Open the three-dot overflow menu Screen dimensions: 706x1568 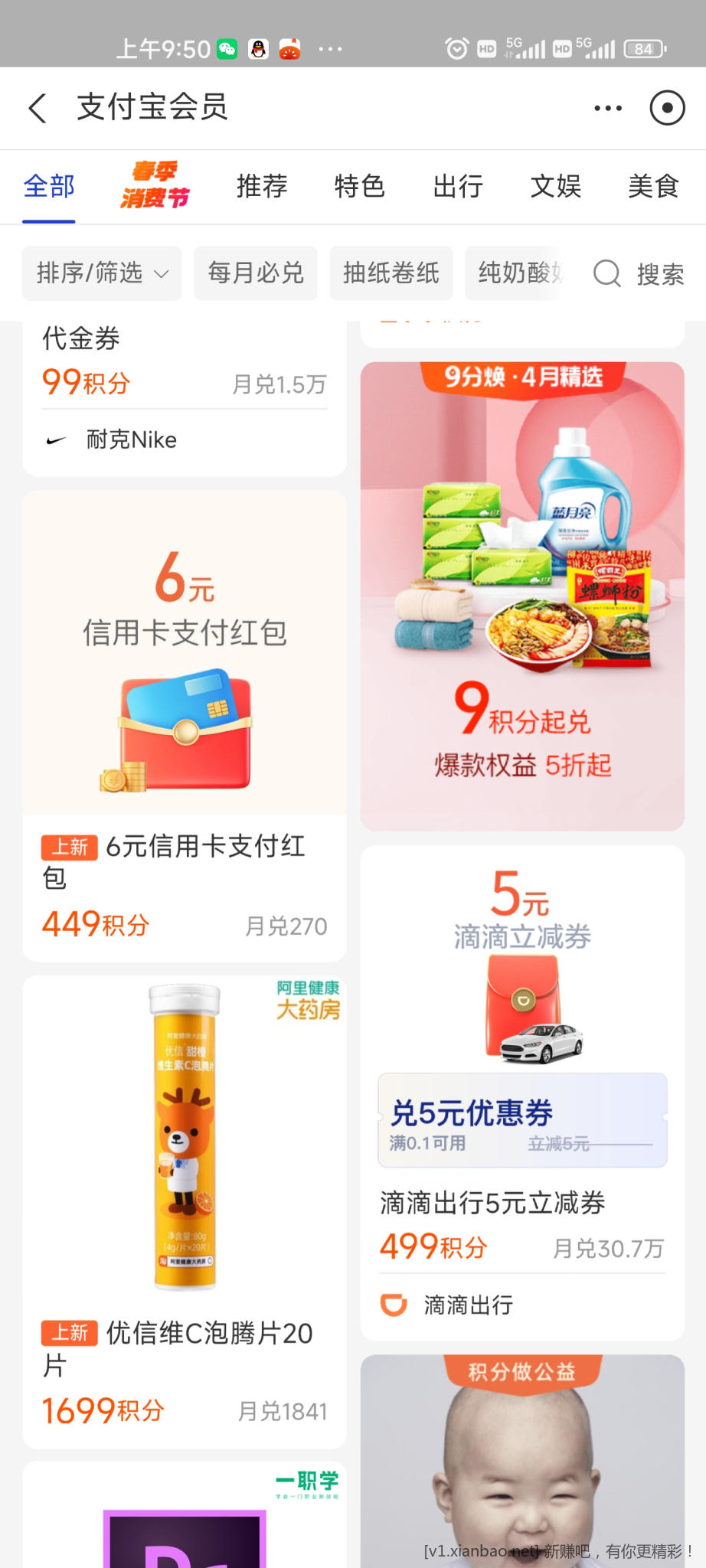[x=608, y=108]
